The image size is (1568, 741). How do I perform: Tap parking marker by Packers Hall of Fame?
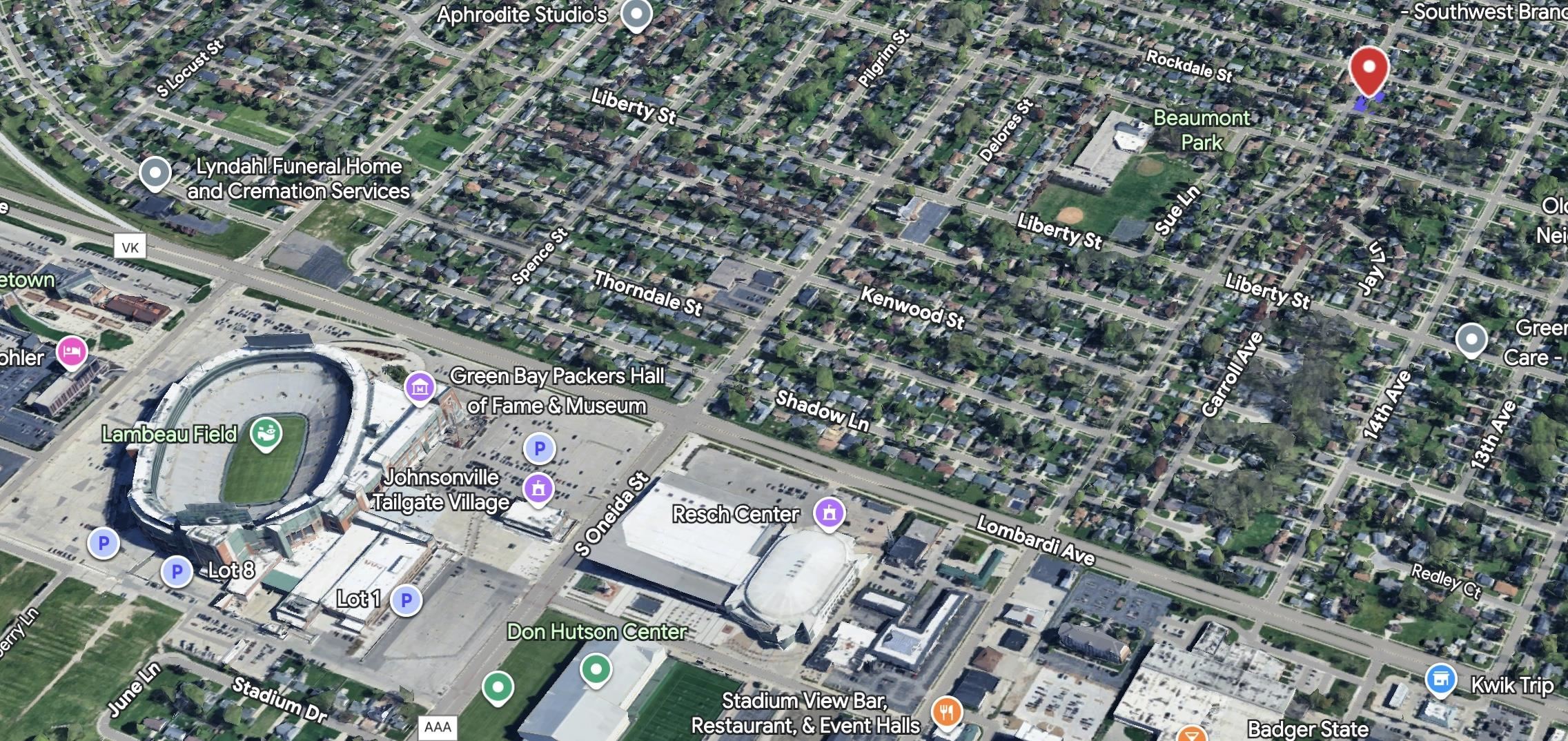(540, 448)
